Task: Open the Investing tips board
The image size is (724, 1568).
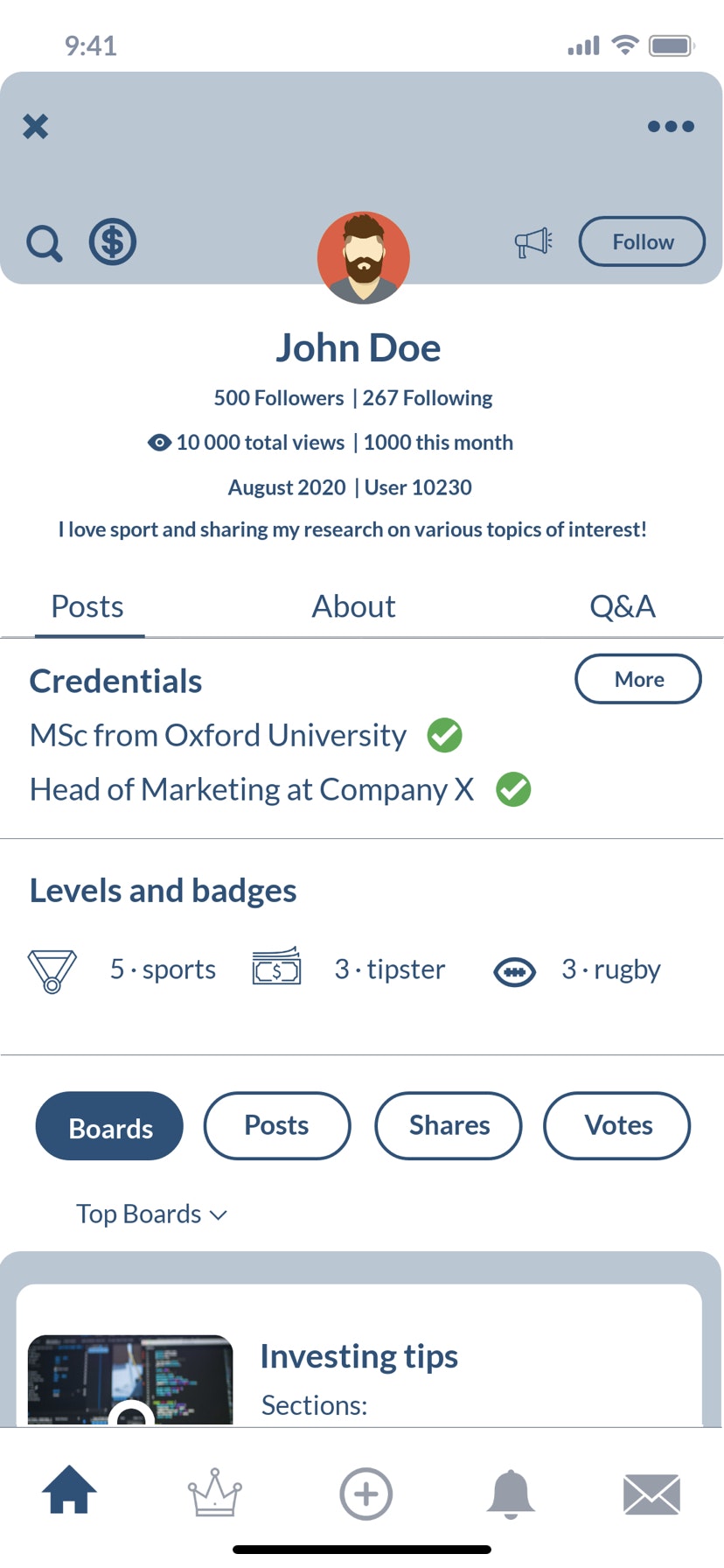Action: pyautogui.click(x=359, y=1357)
